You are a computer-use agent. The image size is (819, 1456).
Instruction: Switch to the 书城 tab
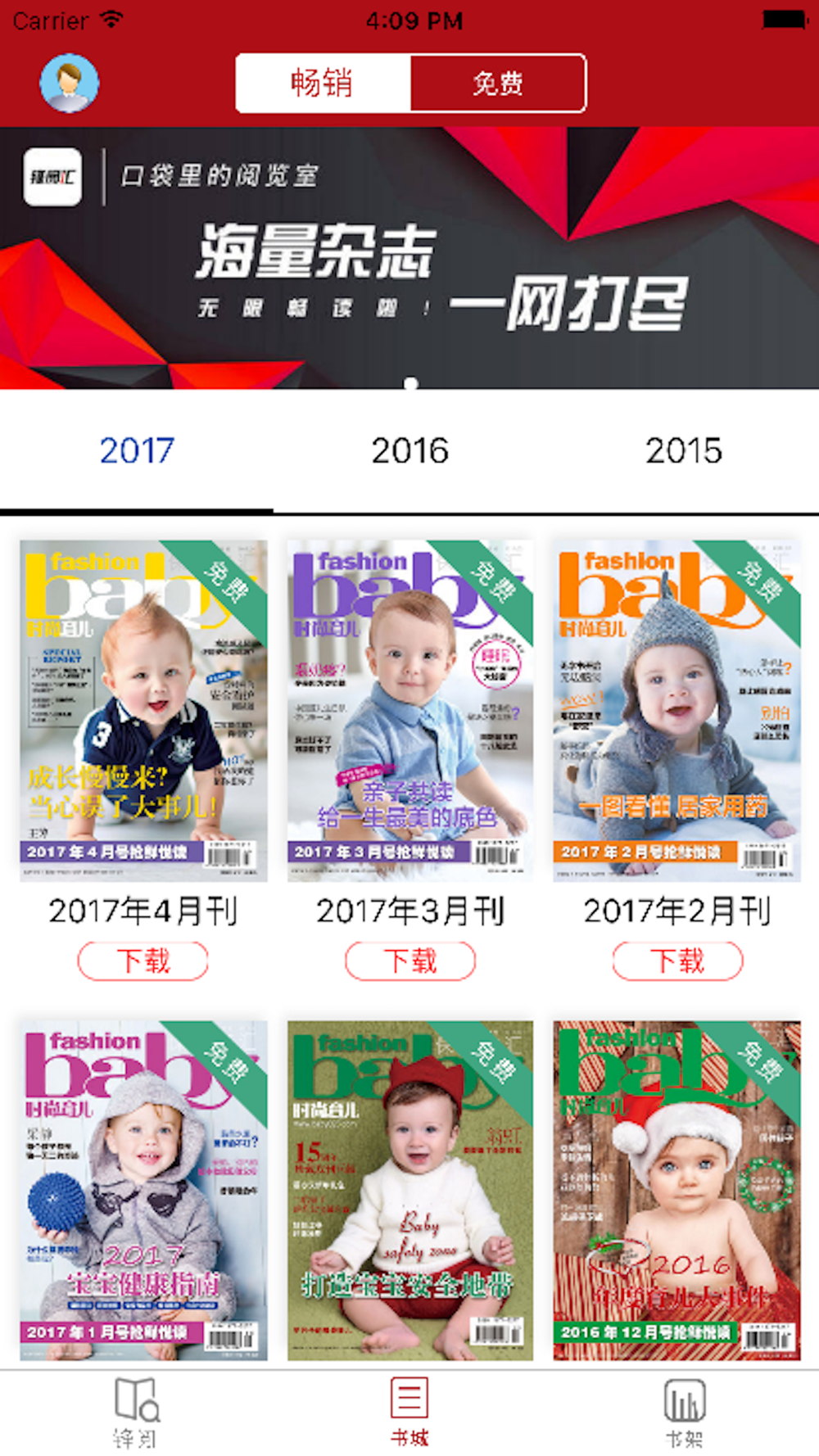click(x=409, y=1412)
